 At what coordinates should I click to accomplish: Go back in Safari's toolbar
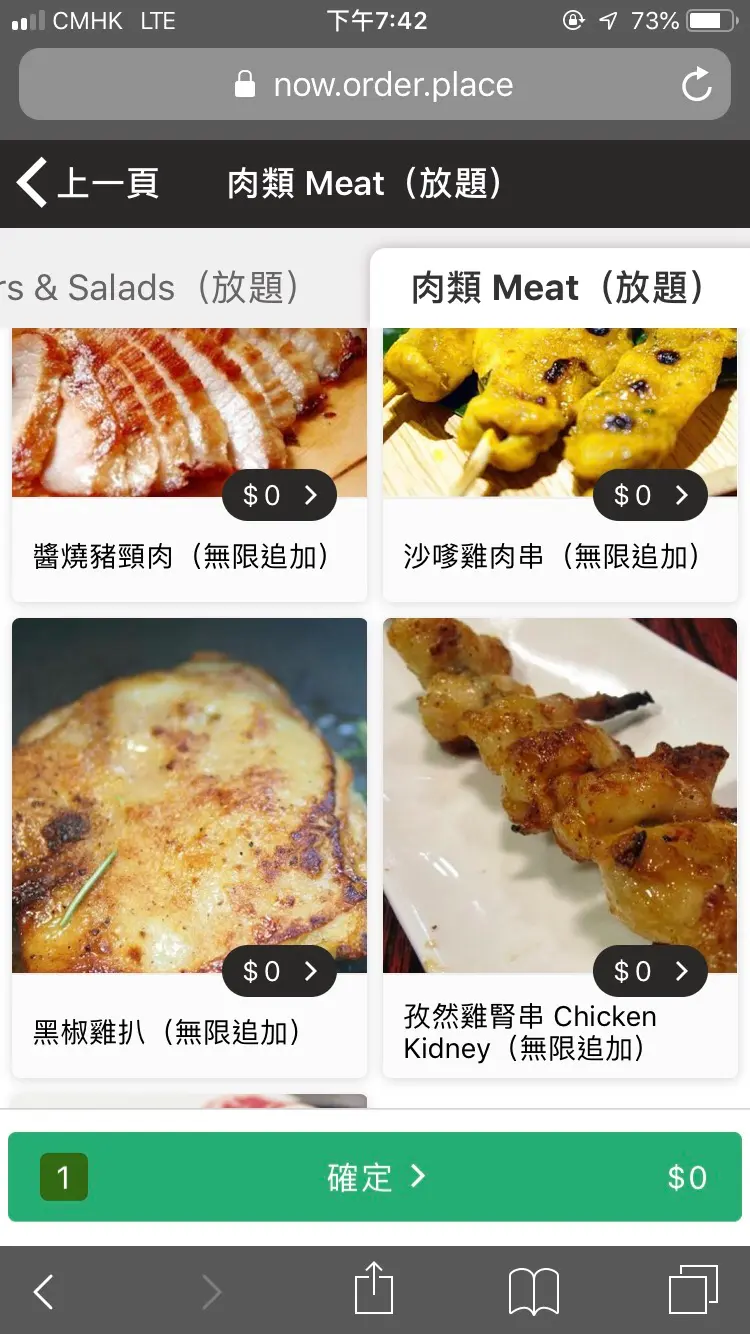pyautogui.click(x=43, y=1291)
